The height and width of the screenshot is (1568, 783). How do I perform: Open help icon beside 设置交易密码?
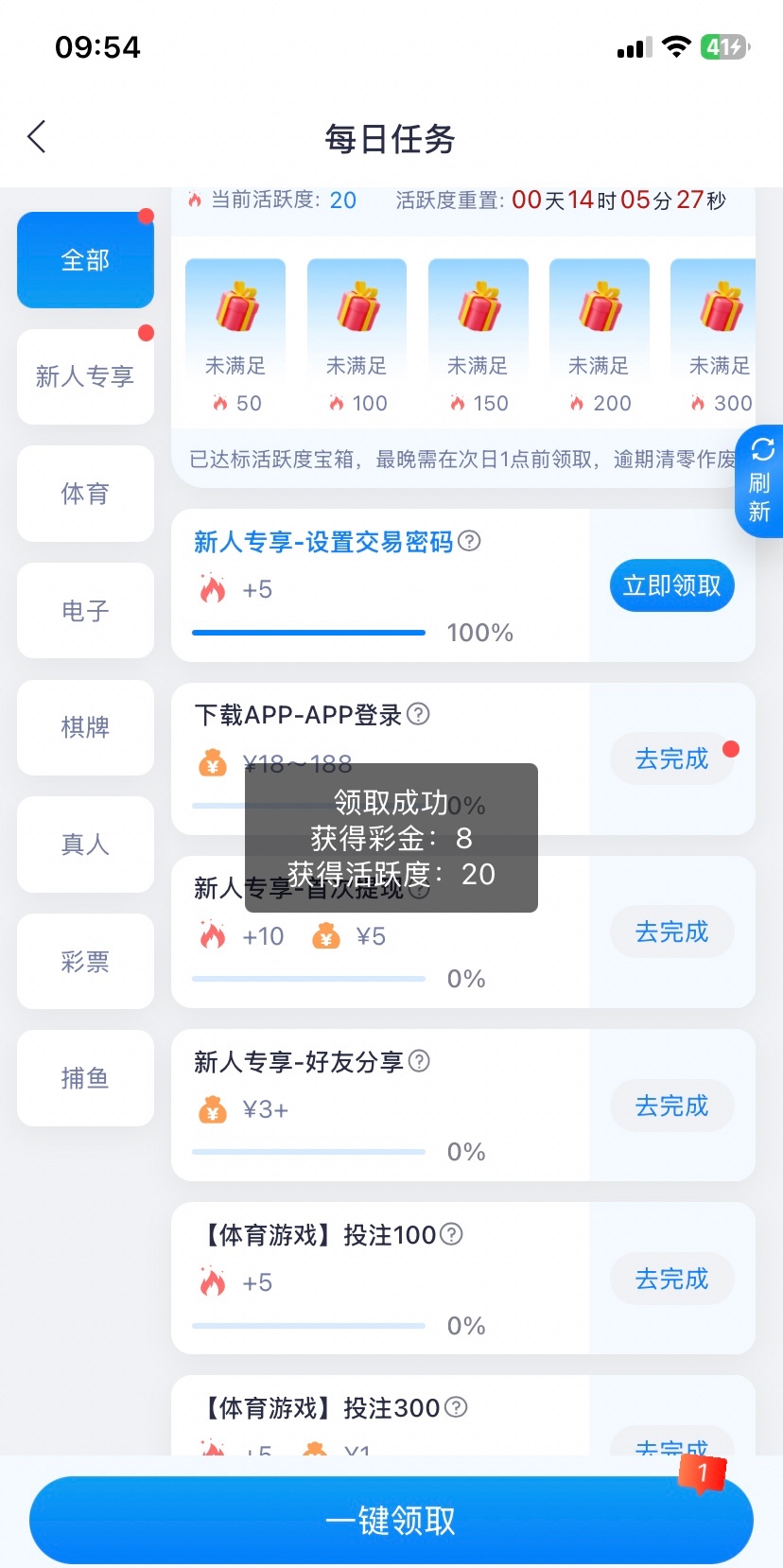(469, 541)
